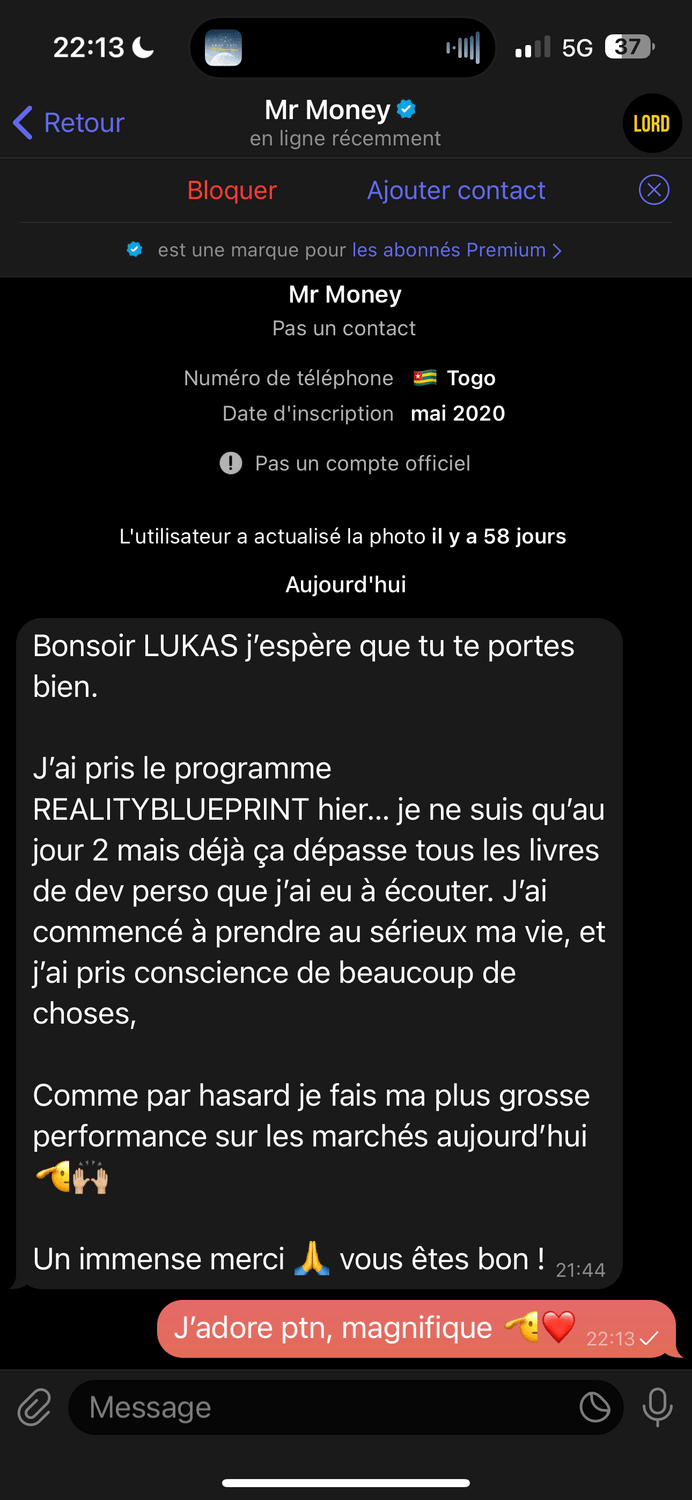Tap the microphone to record voice
This screenshot has height=1500, width=692.
[x=657, y=1408]
